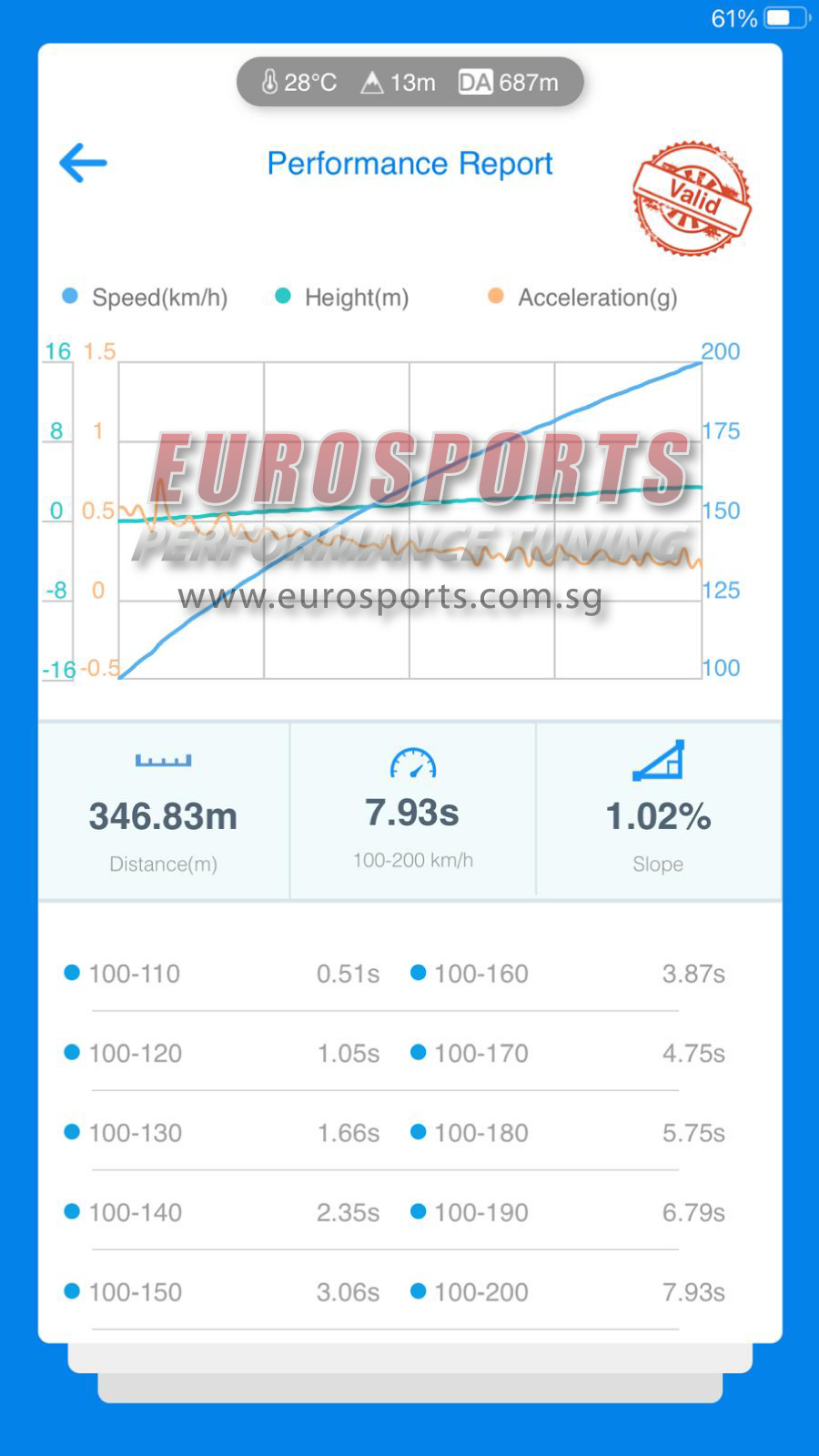Go back using the blue arrow
The width and height of the screenshot is (819, 1456).
coord(83,164)
